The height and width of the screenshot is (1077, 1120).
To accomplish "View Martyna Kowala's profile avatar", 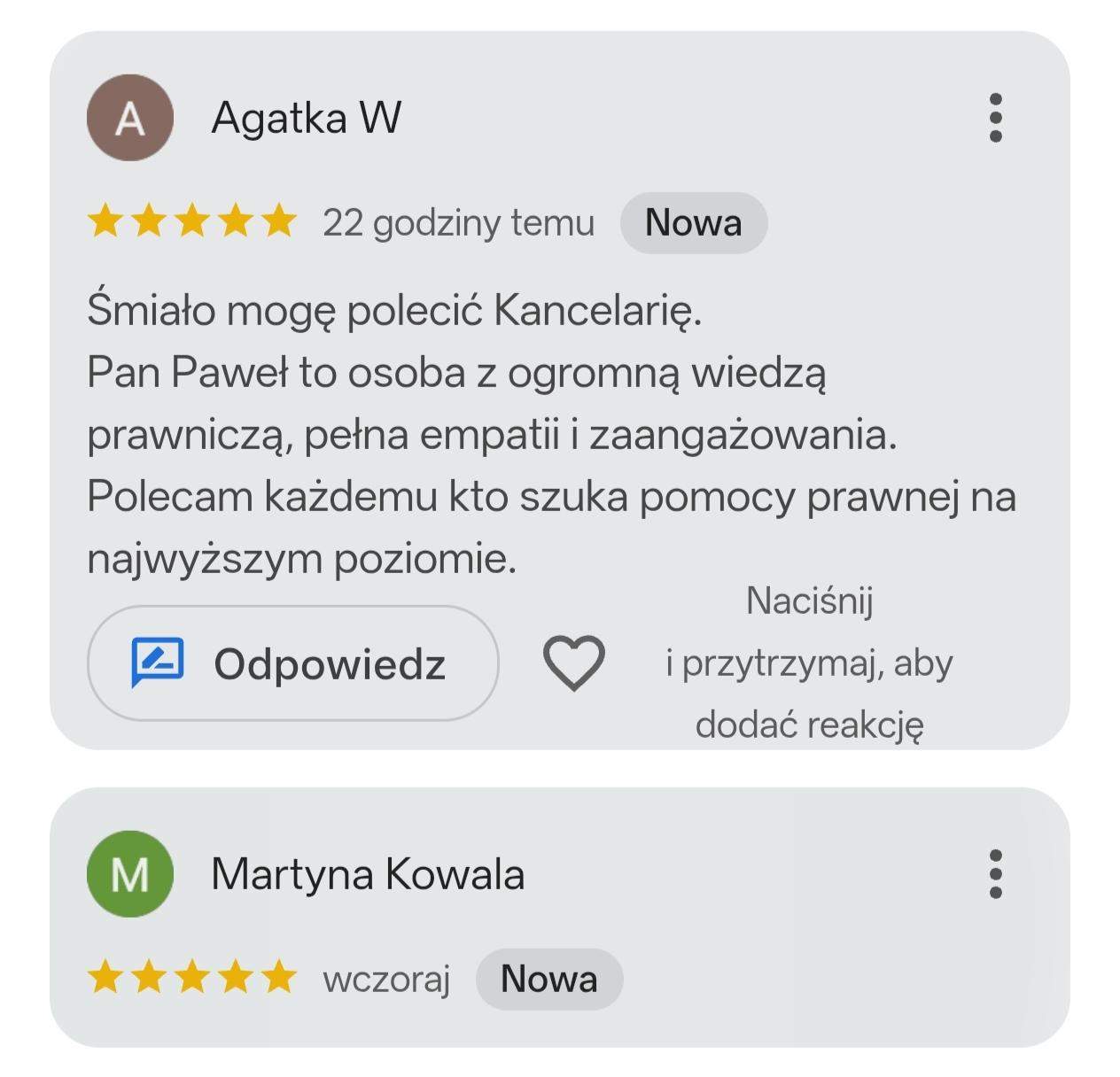I will point(130,874).
